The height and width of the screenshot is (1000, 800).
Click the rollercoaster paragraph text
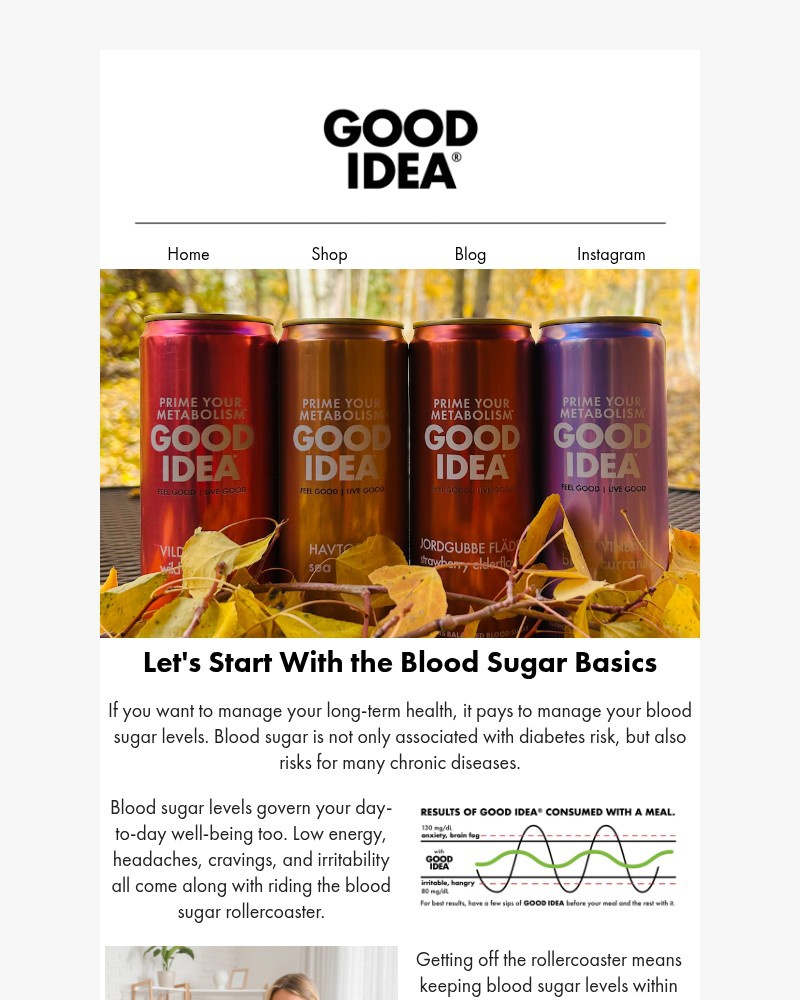[x=251, y=859]
